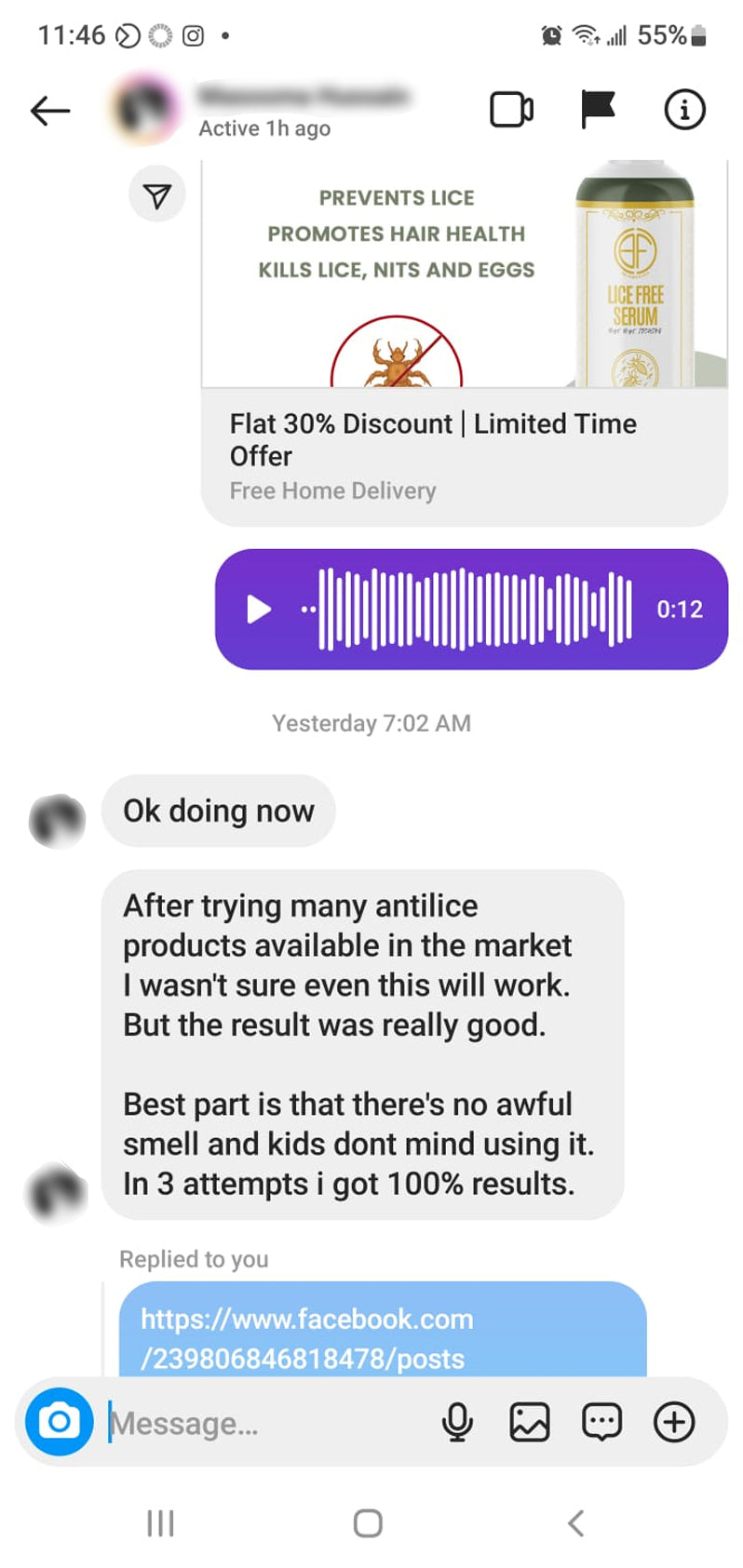Play the 0:12 voice message
Image resolution: width=743 pixels, height=1568 pixels.
tap(258, 610)
